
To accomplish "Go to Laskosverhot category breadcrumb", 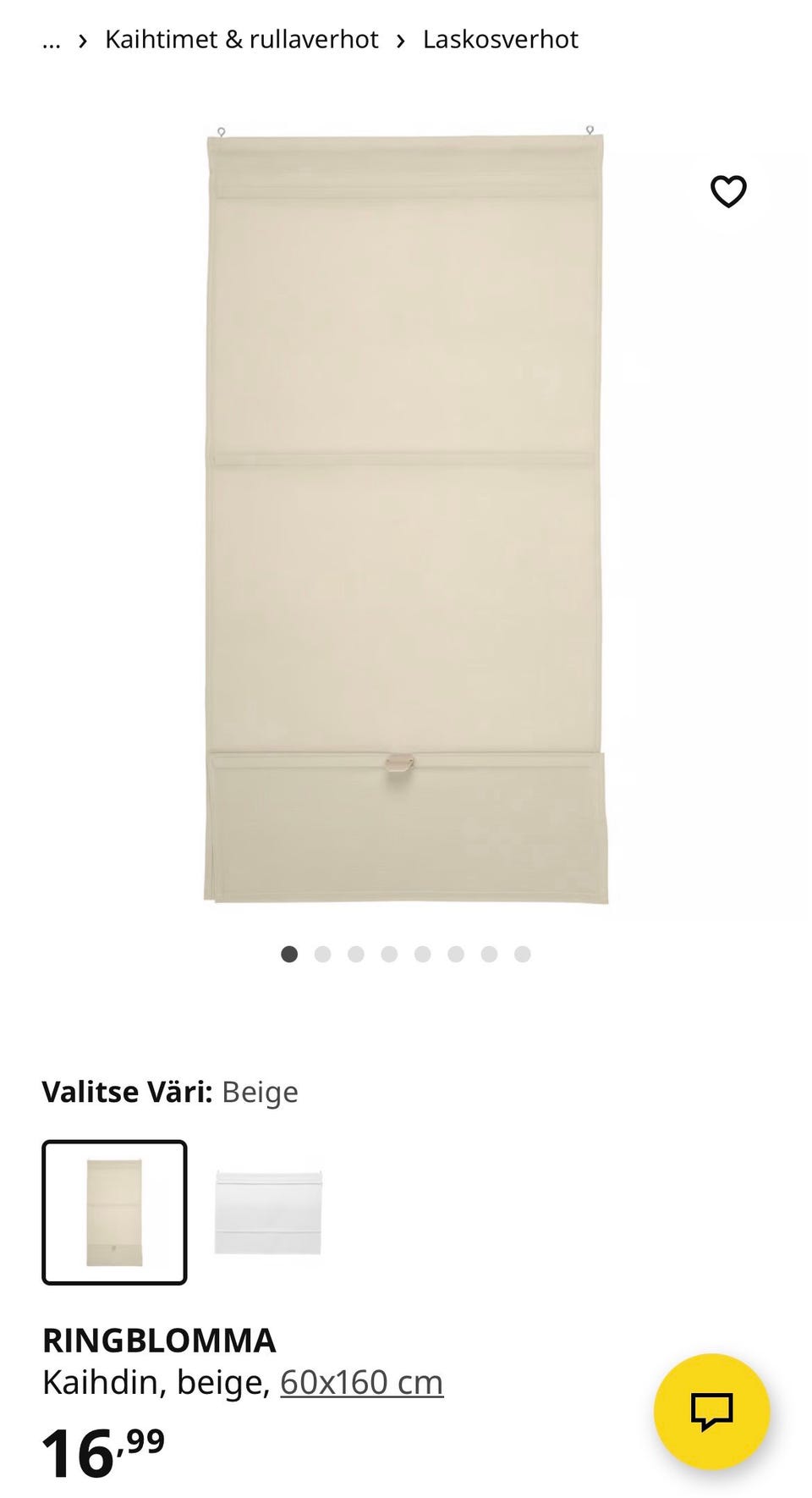I will click(x=500, y=40).
